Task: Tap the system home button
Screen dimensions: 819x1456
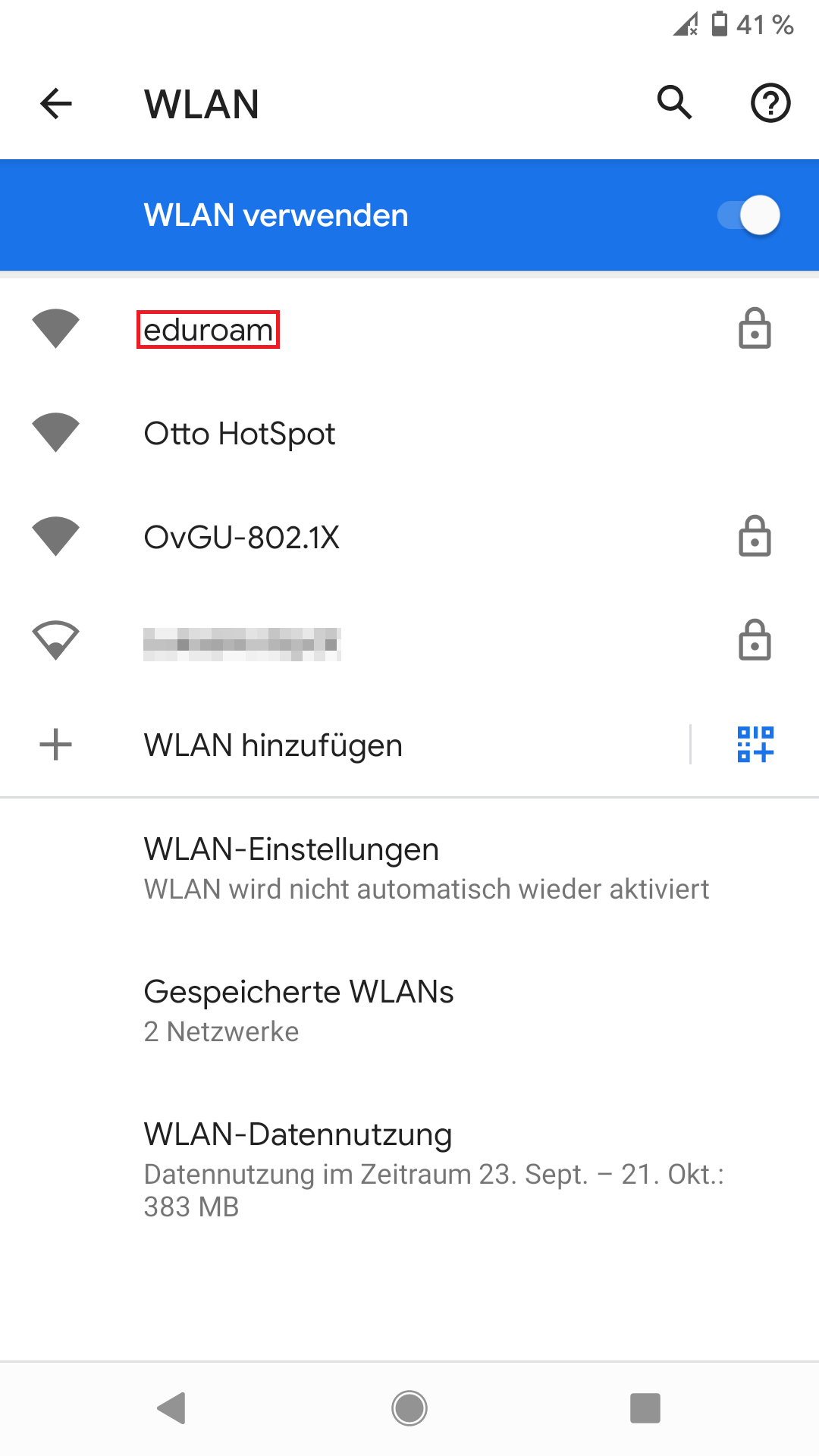Action: coord(409,1408)
